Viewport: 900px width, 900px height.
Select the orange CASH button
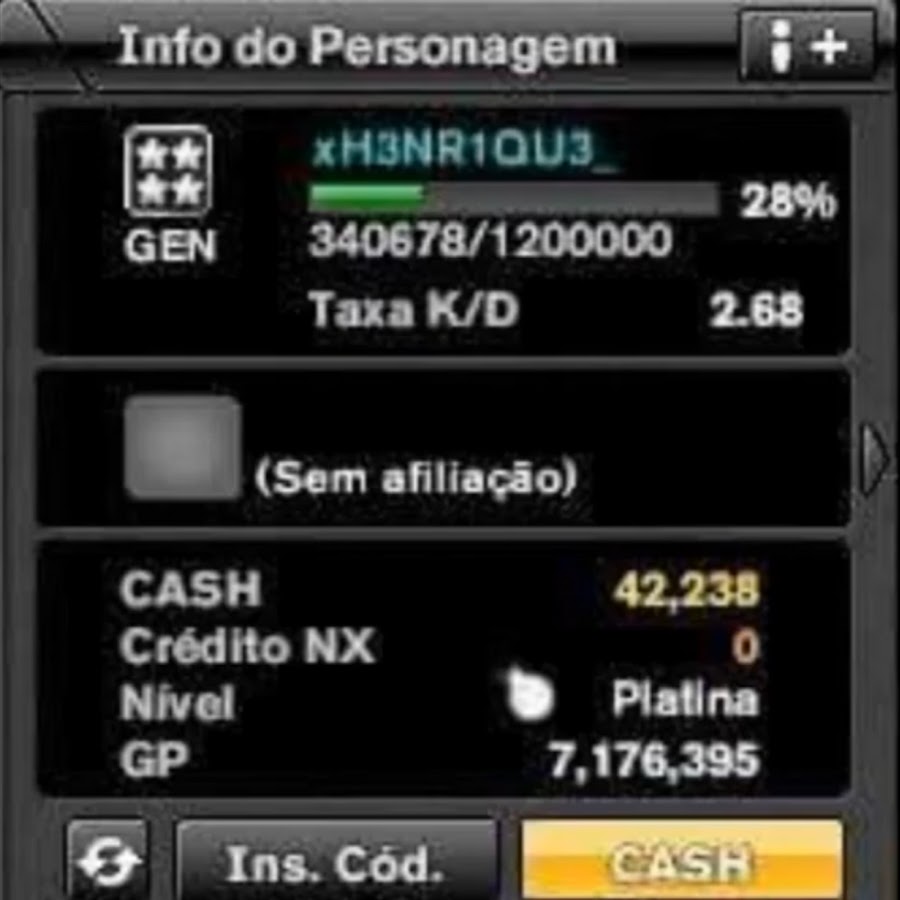[682, 860]
